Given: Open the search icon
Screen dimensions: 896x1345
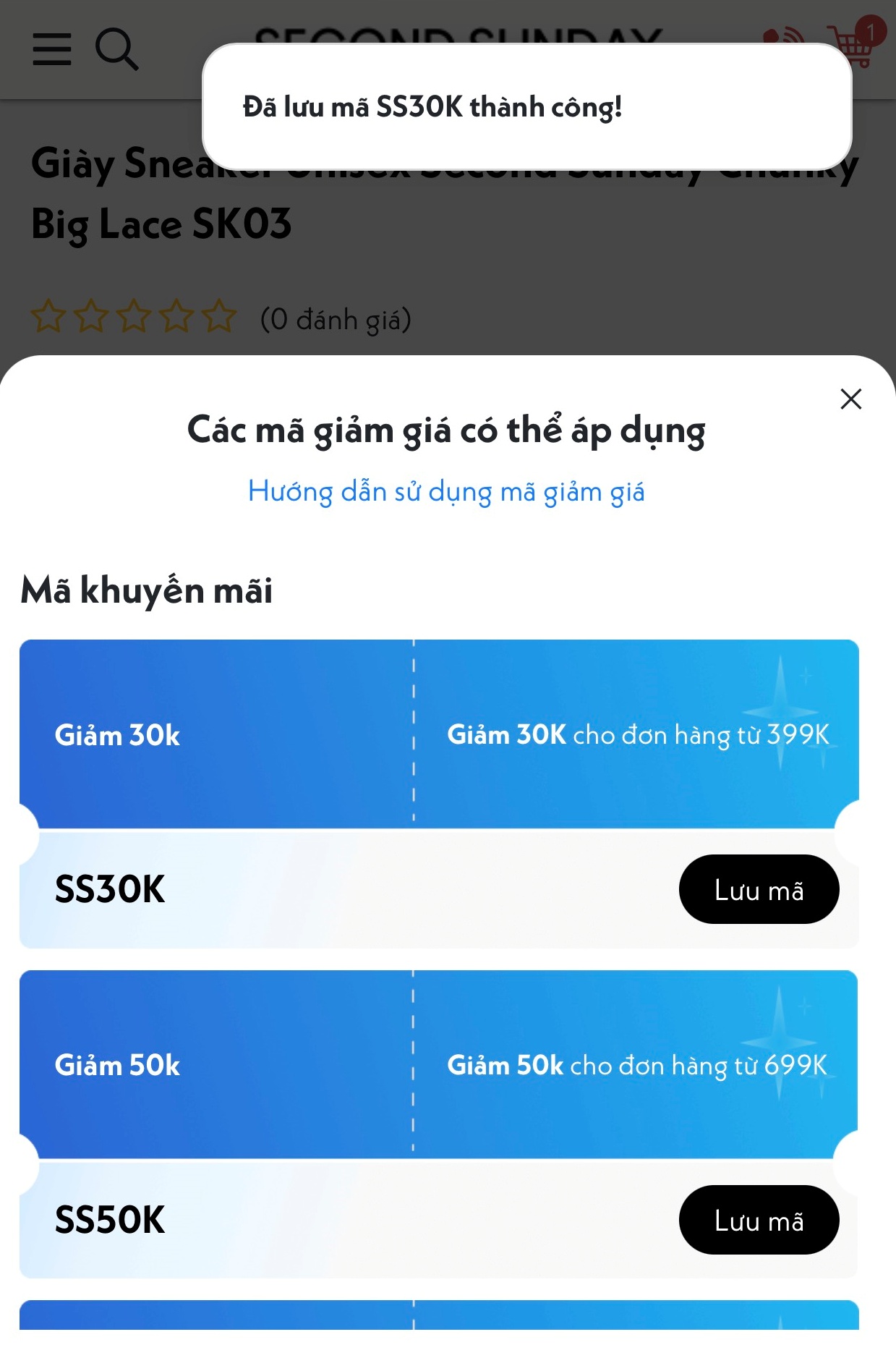Looking at the screenshot, I should [116, 49].
